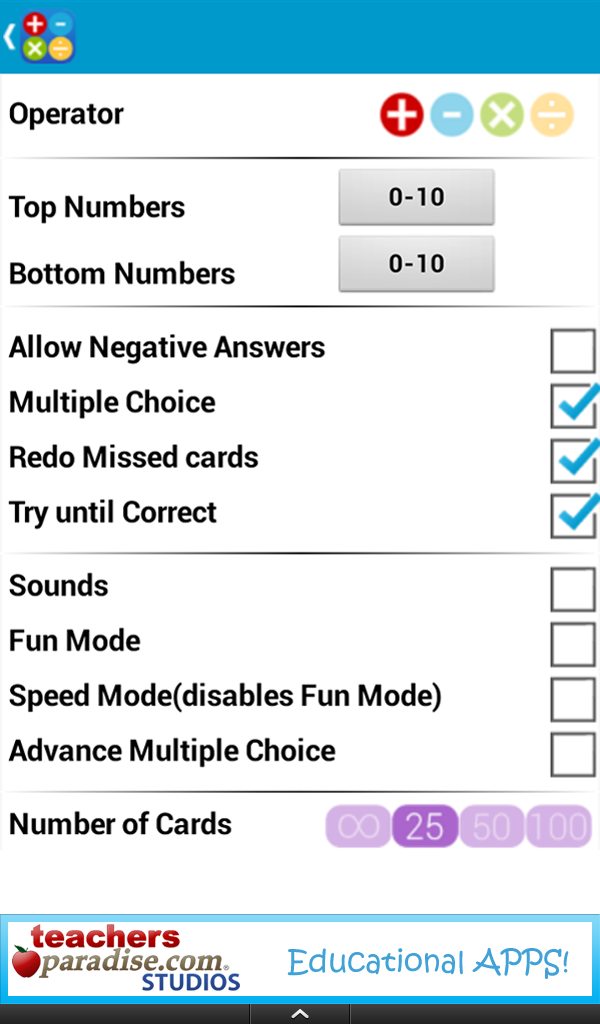Enable Allow Negative Answers
Screen dimensions: 600x1024
point(573,351)
